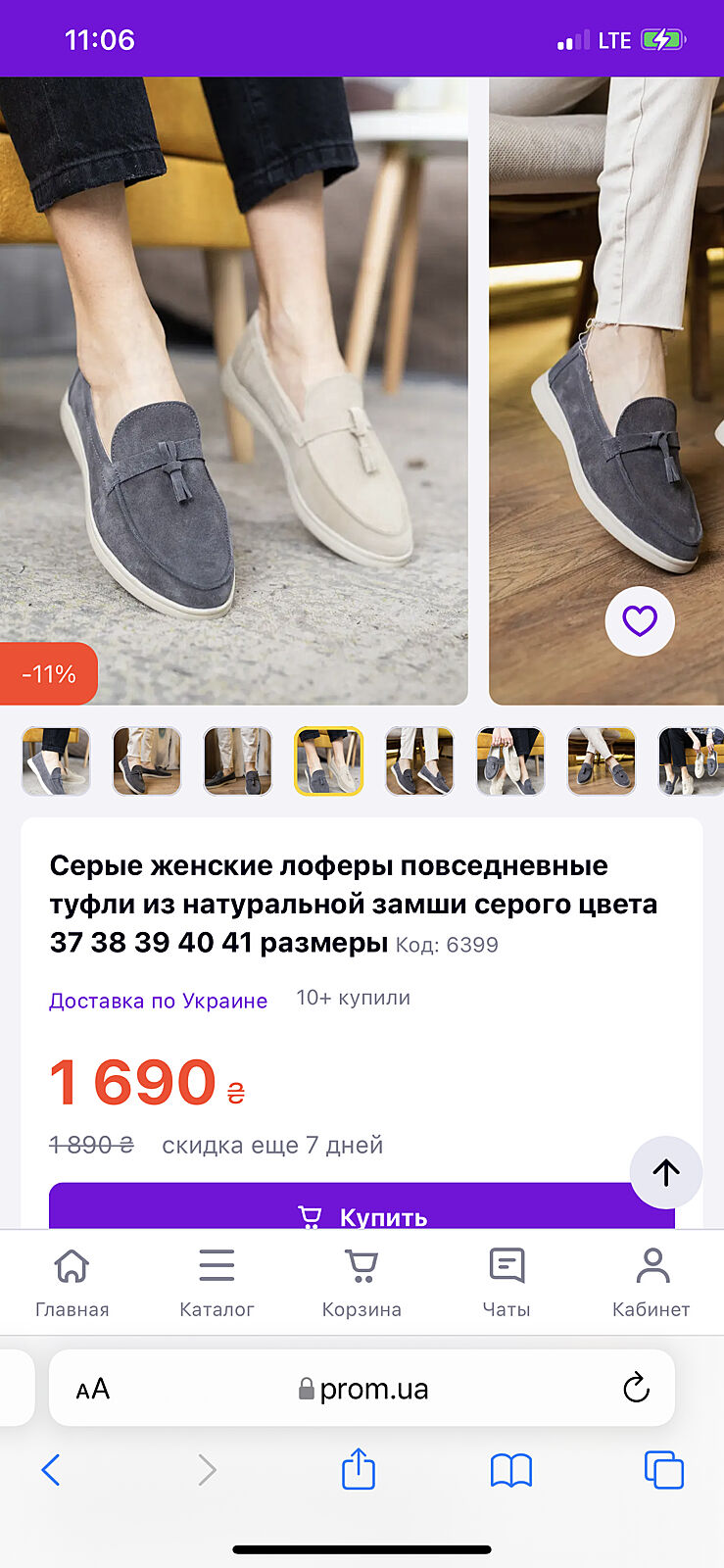
Task: Reload the prom.ua page
Action: click(636, 1388)
